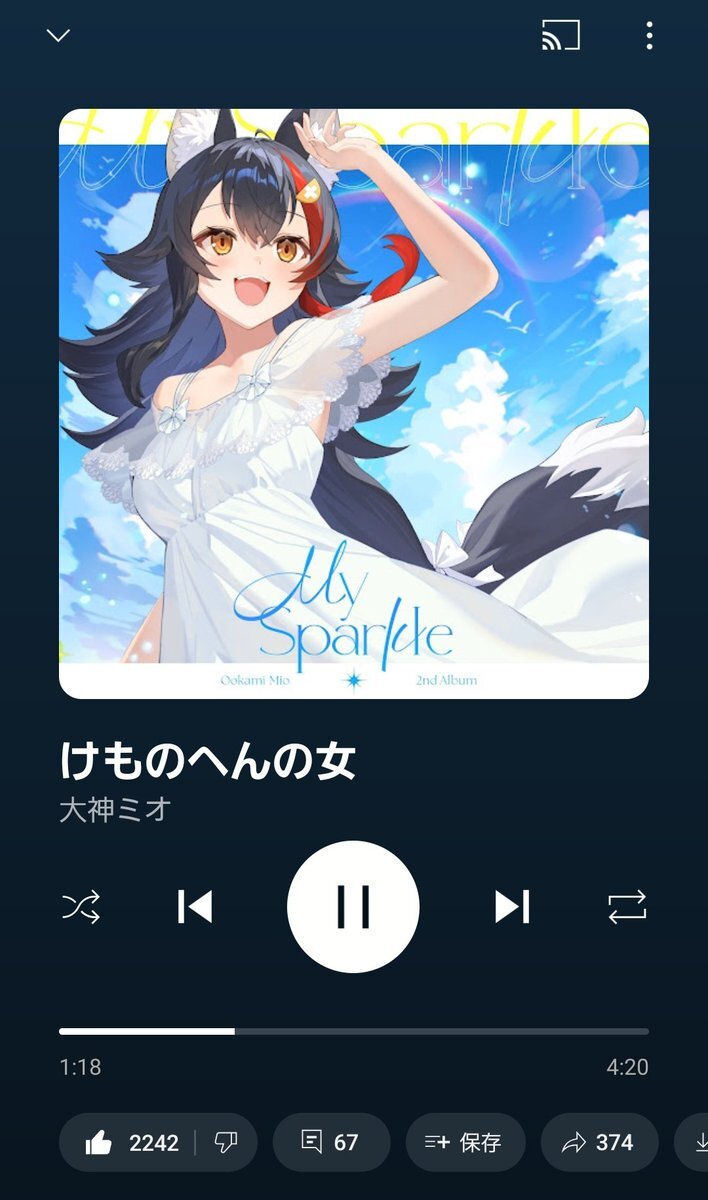Toggle shuffle playback
The width and height of the screenshot is (708, 1200).
point(81,907)
